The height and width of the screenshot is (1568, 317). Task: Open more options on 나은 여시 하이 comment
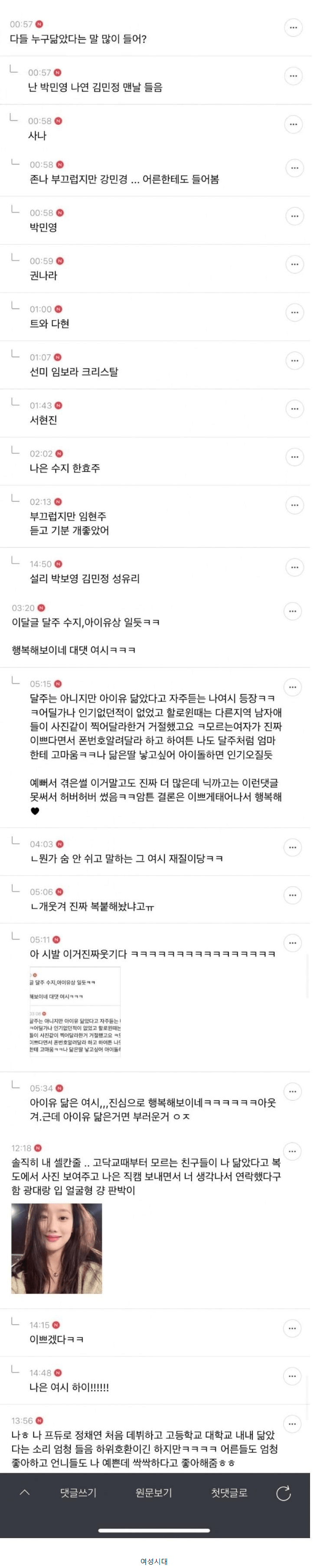point(293,1376)
